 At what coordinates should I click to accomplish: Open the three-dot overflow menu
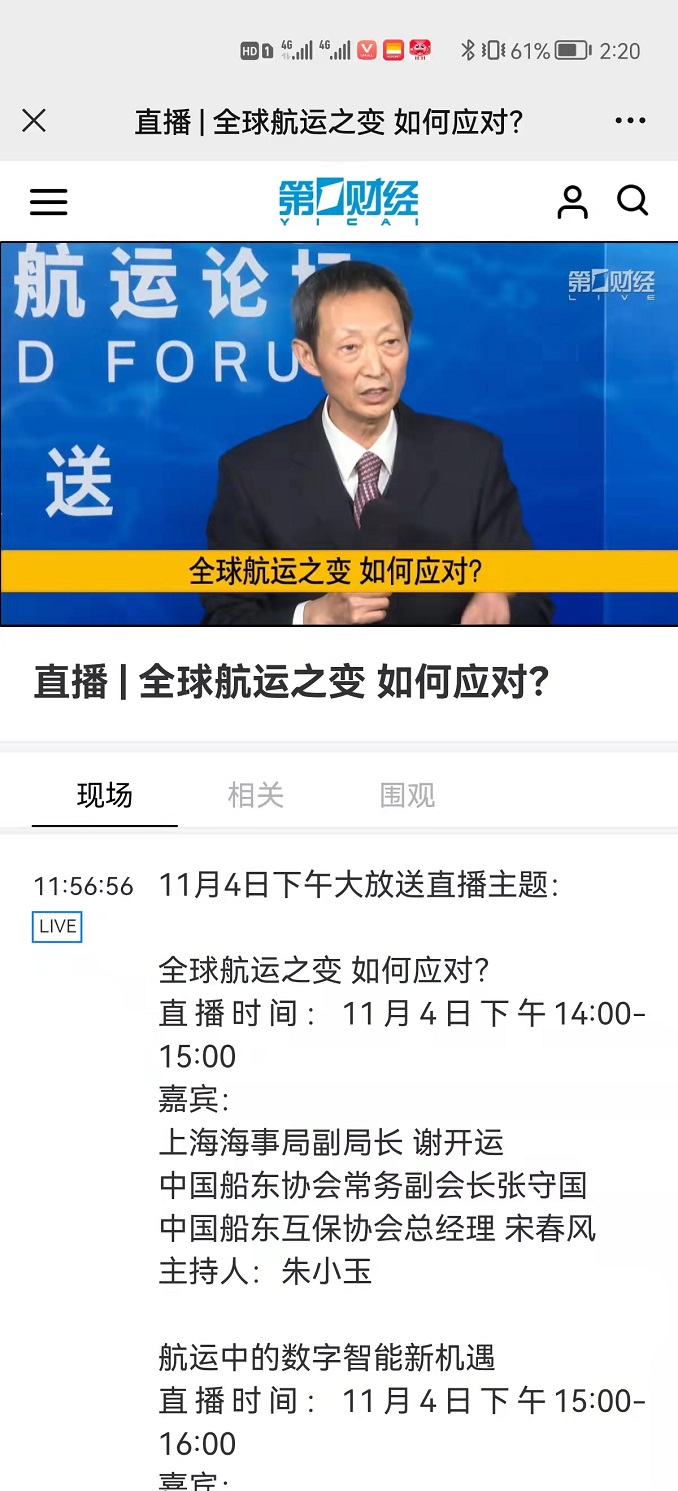(x=630, y=121)
